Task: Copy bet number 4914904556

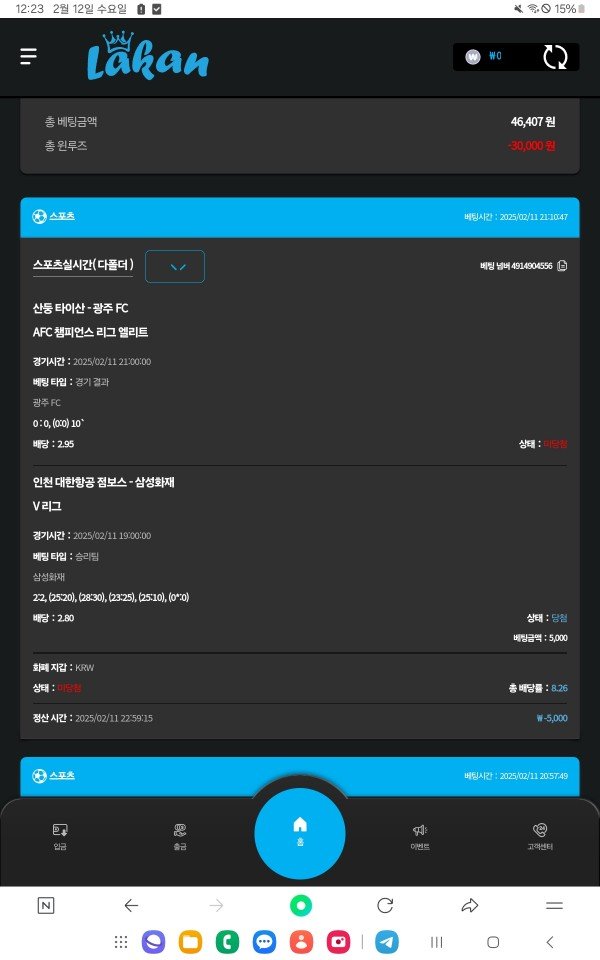Action: pyautogui.click(x=562, y=266)
